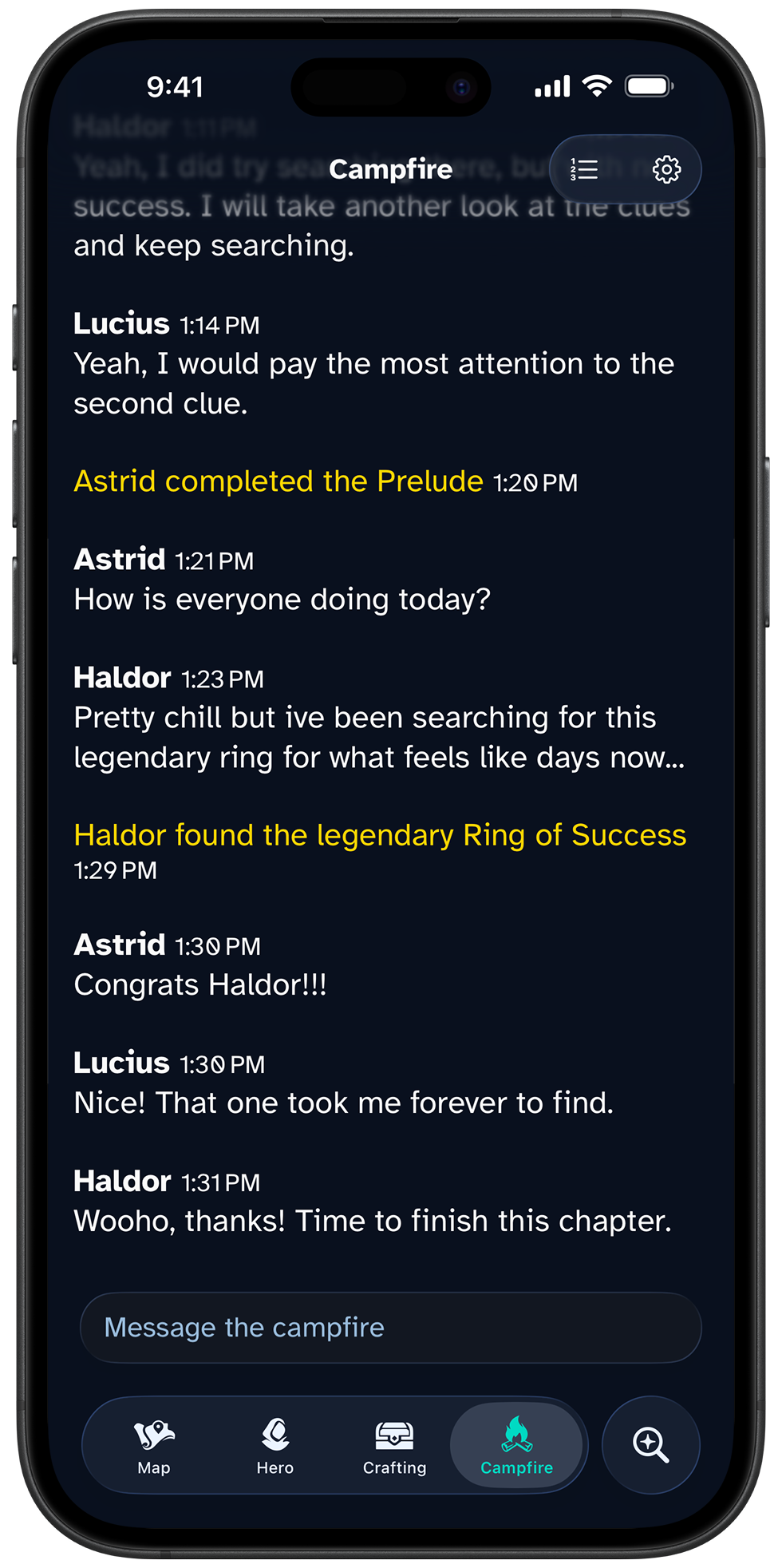Open the Crafting tab
782x1568 pixels.
(395, 1446)
